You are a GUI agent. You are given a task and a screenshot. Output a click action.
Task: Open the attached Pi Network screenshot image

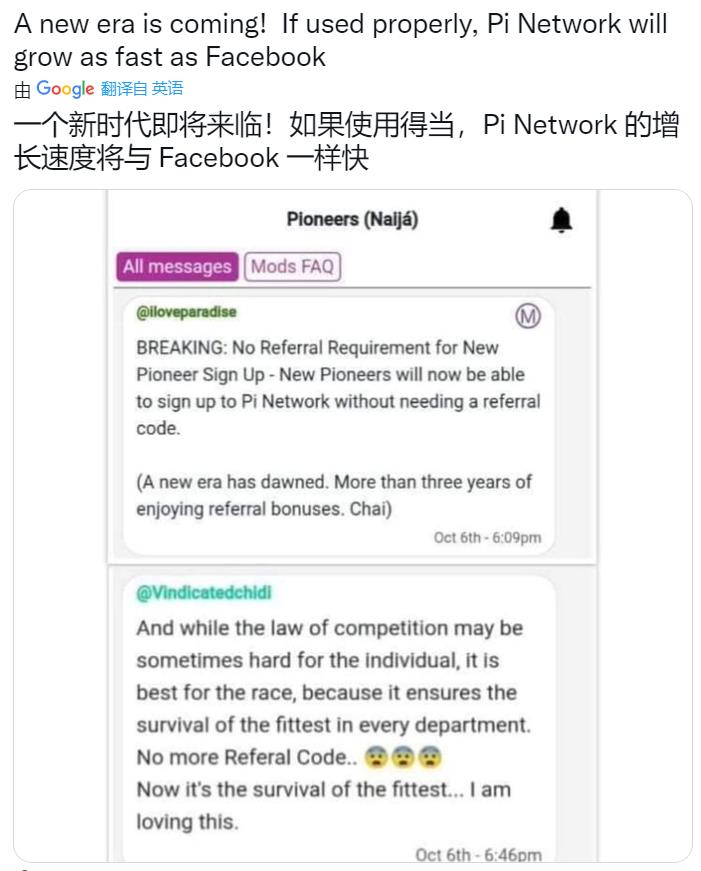pos(352,525)
